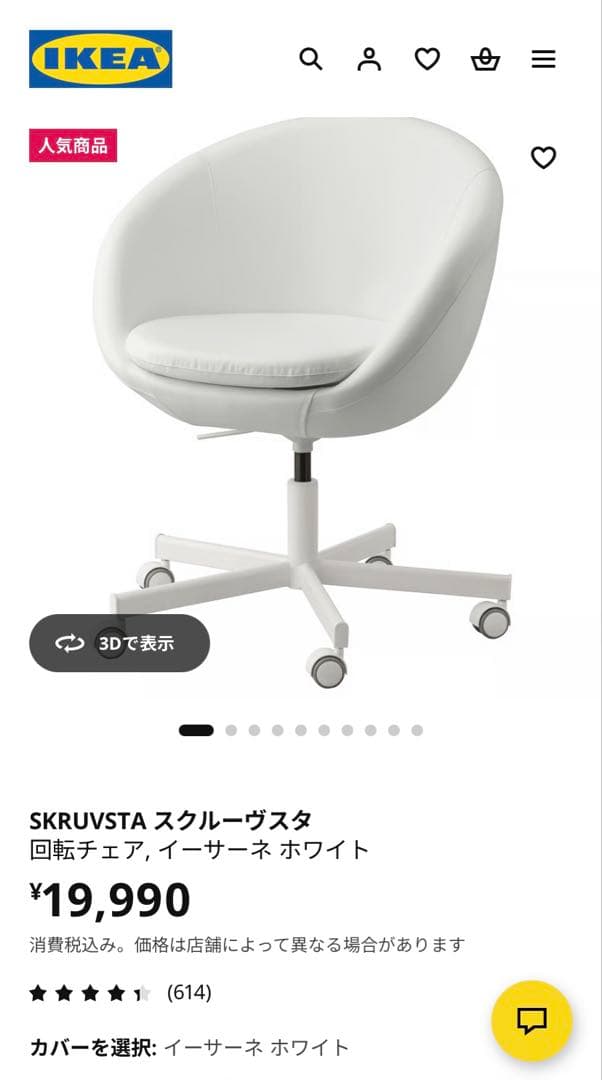
Task: Open the yellow chat support button
Action: tap(532, 1021)
